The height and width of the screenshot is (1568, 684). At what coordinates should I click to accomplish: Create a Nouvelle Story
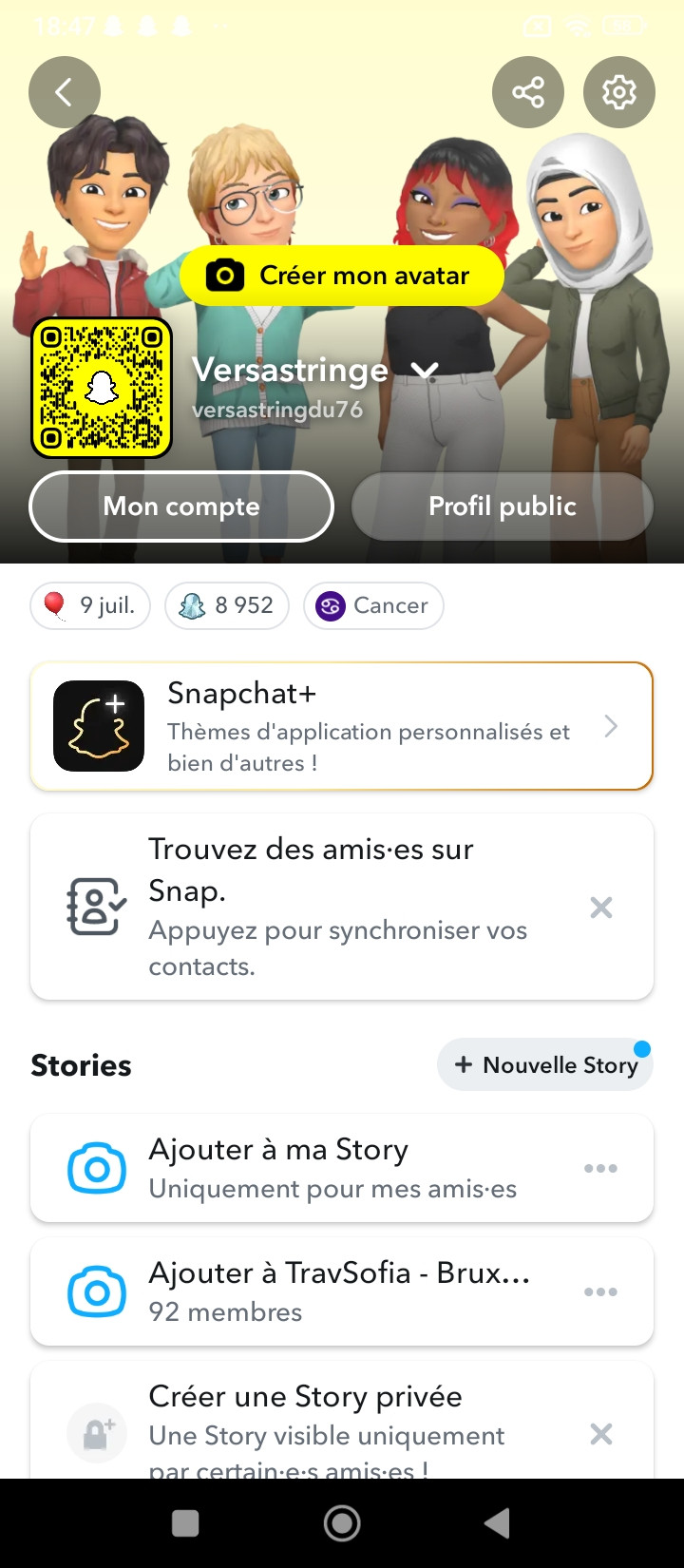coord(545,1064)
